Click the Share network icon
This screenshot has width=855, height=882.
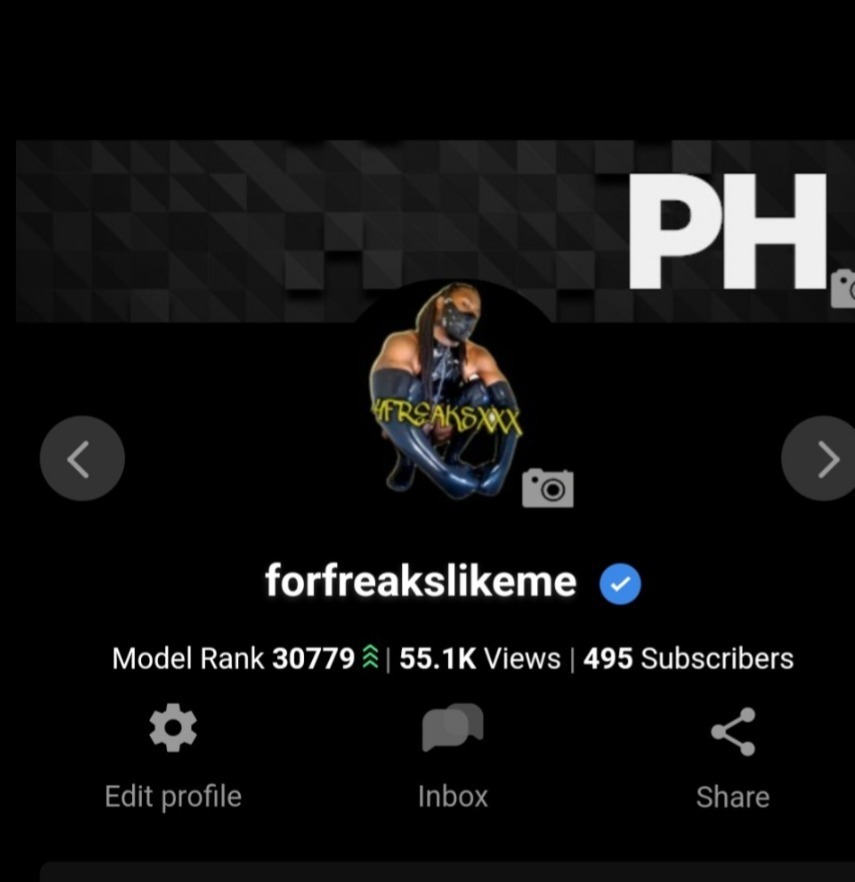tap(732, 731)
